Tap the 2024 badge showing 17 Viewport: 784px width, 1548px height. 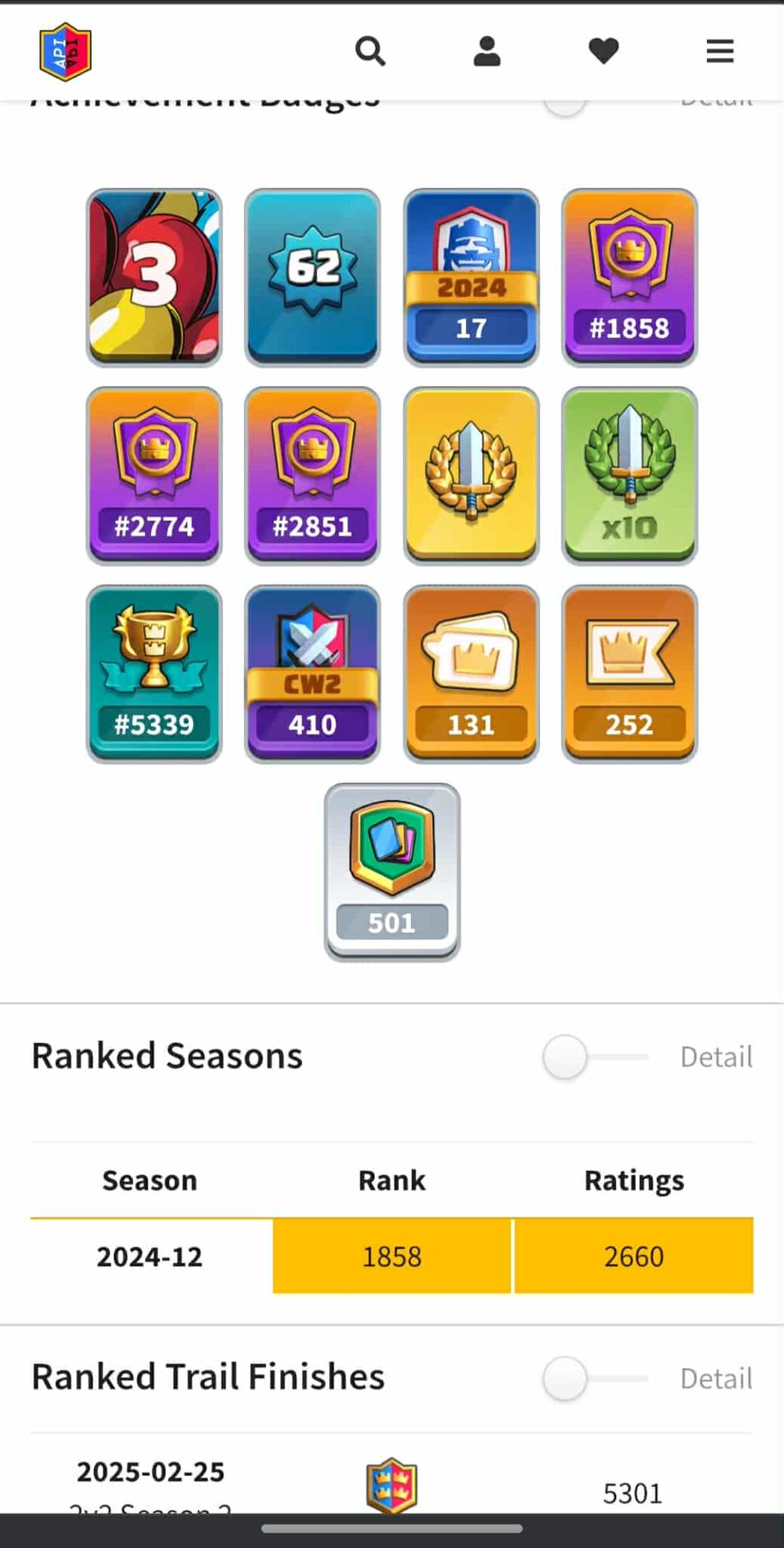pyautogui.click(x=471, y=277)
